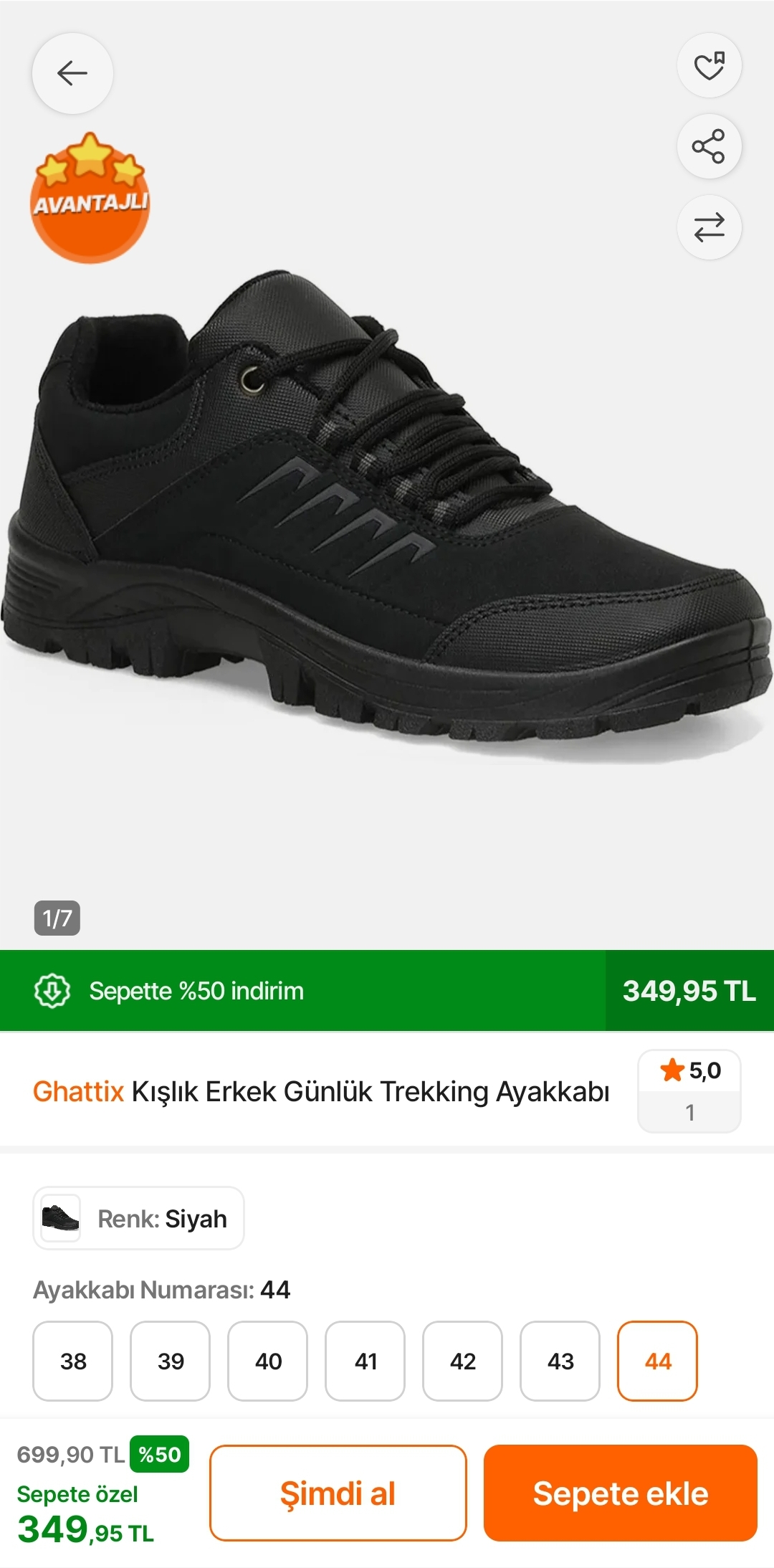This screenshot has width=774, height=1568.
Task: Add product to favorites list
Action: 709,66
